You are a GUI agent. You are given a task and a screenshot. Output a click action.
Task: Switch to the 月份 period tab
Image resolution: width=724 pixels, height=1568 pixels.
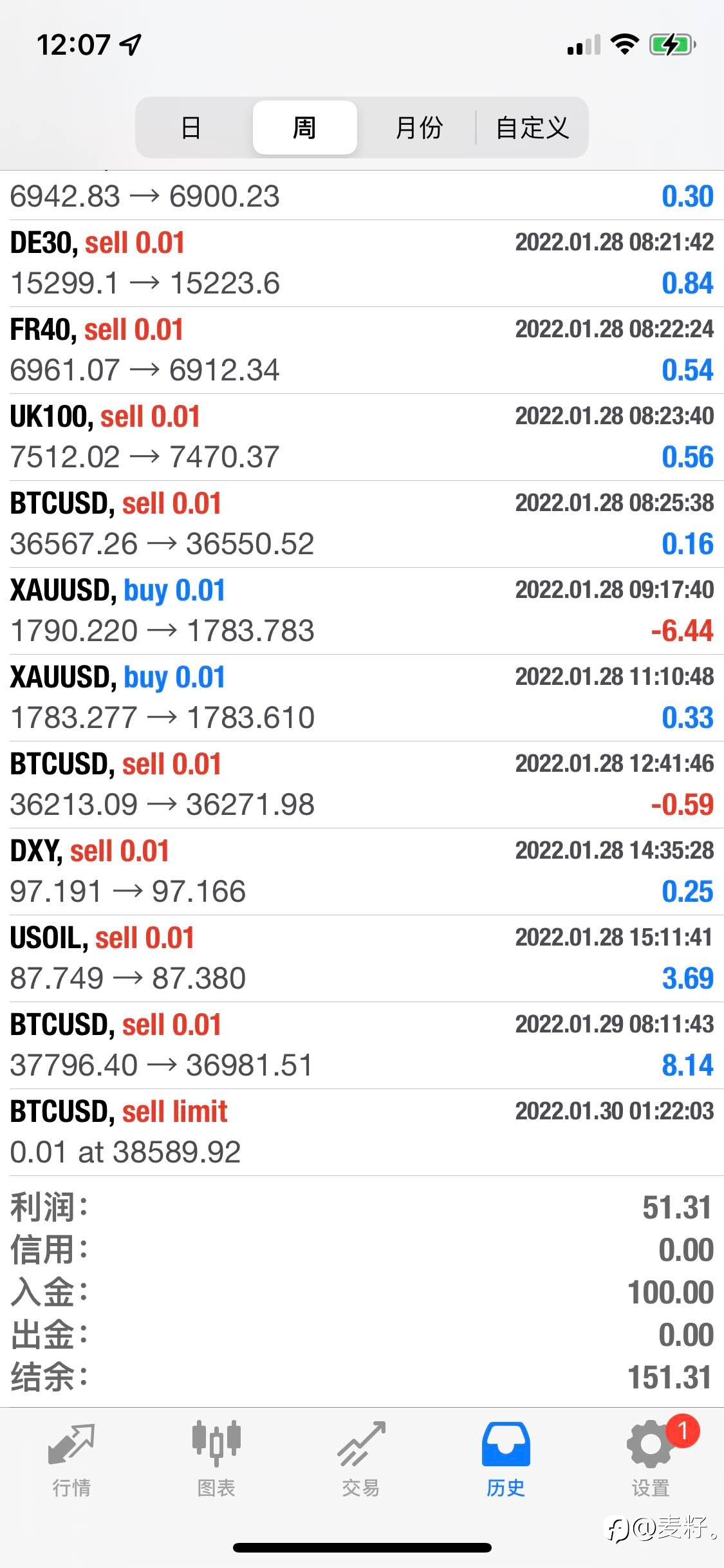point(419,127)
